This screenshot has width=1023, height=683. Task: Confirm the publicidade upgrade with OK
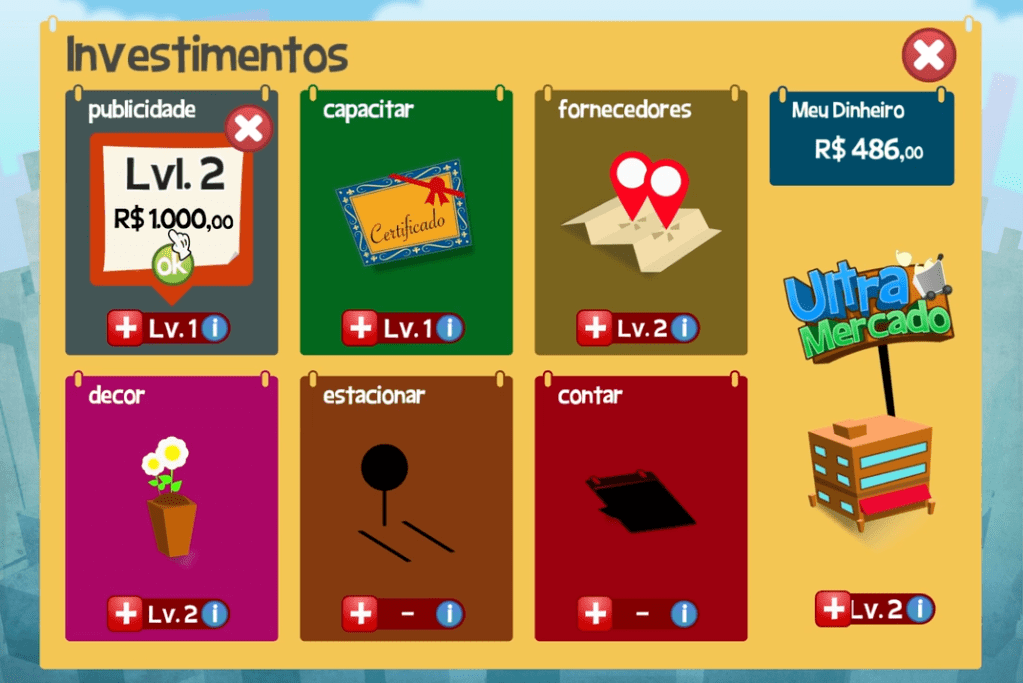(x=170, y=265)
